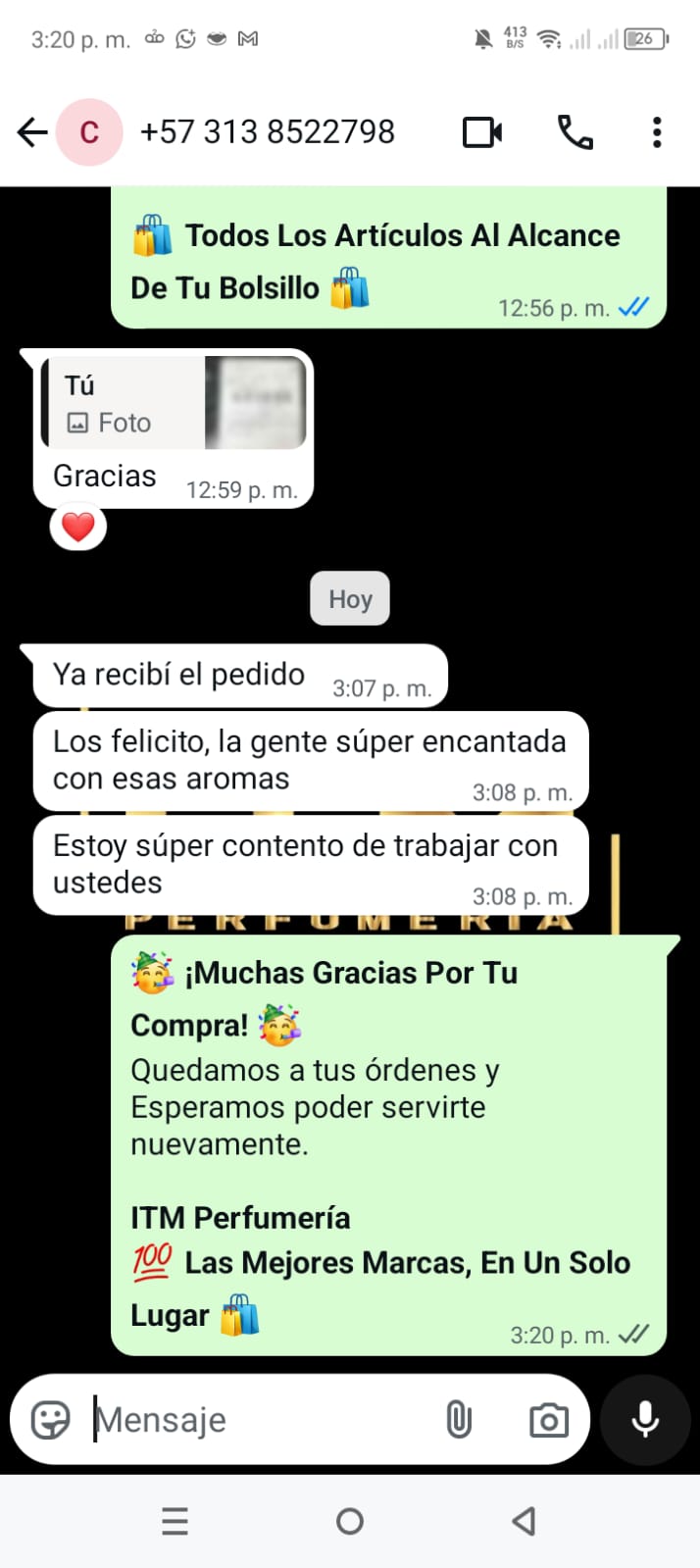Open recent apps from navigation bar
Viewport: 700px width, 1568px height.
[x=175, y=1521]
